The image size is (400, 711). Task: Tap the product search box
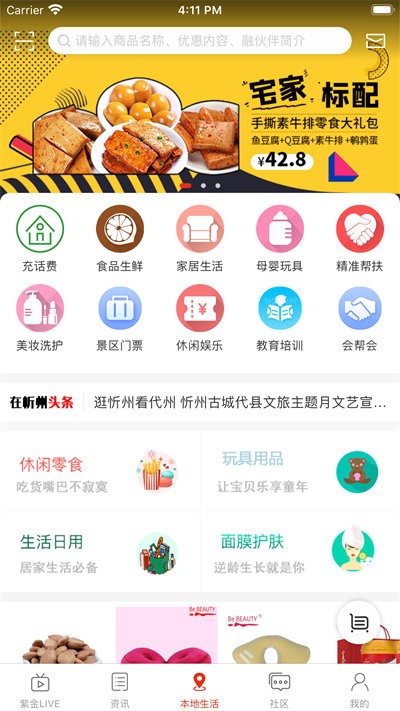(x=200, y=41)
